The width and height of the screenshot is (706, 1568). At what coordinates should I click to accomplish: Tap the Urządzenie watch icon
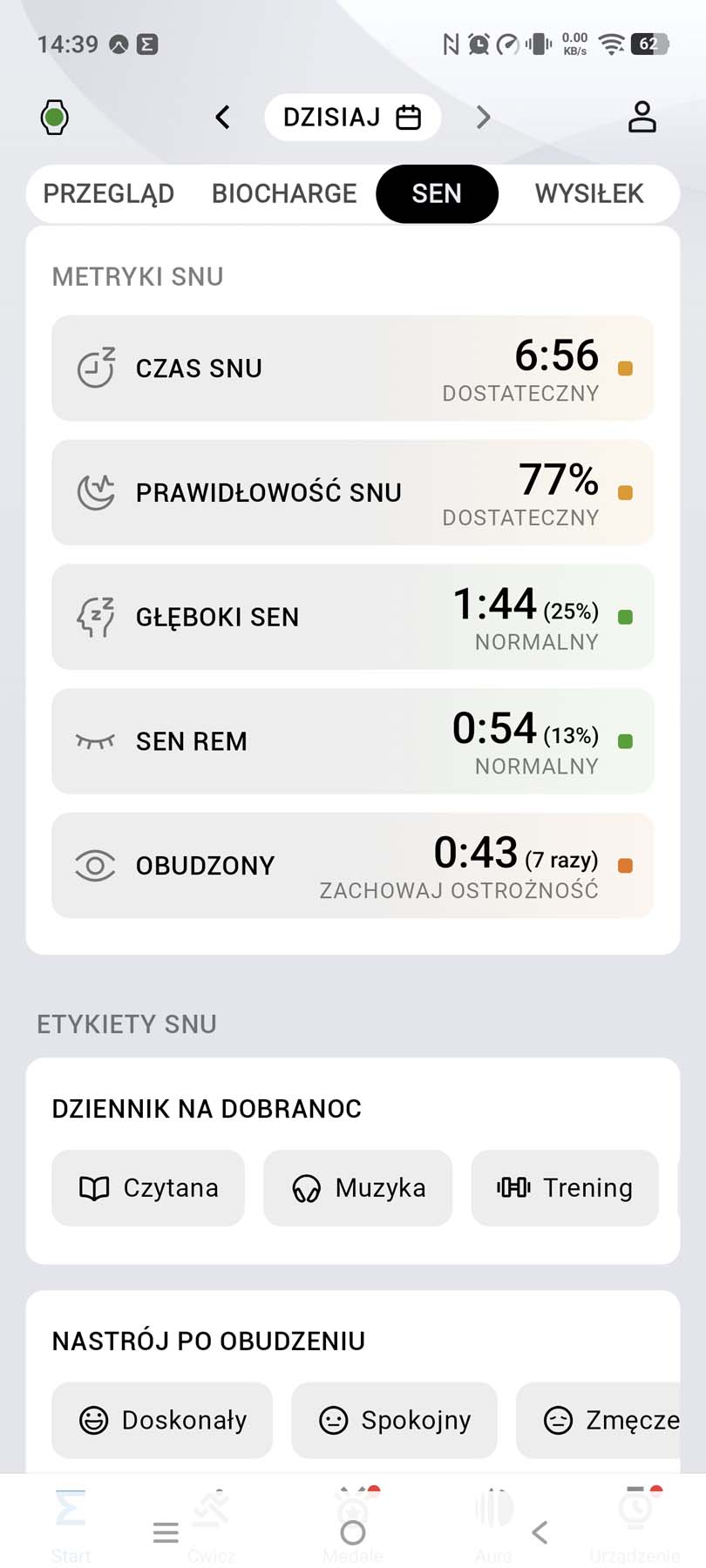point(635,1511)
